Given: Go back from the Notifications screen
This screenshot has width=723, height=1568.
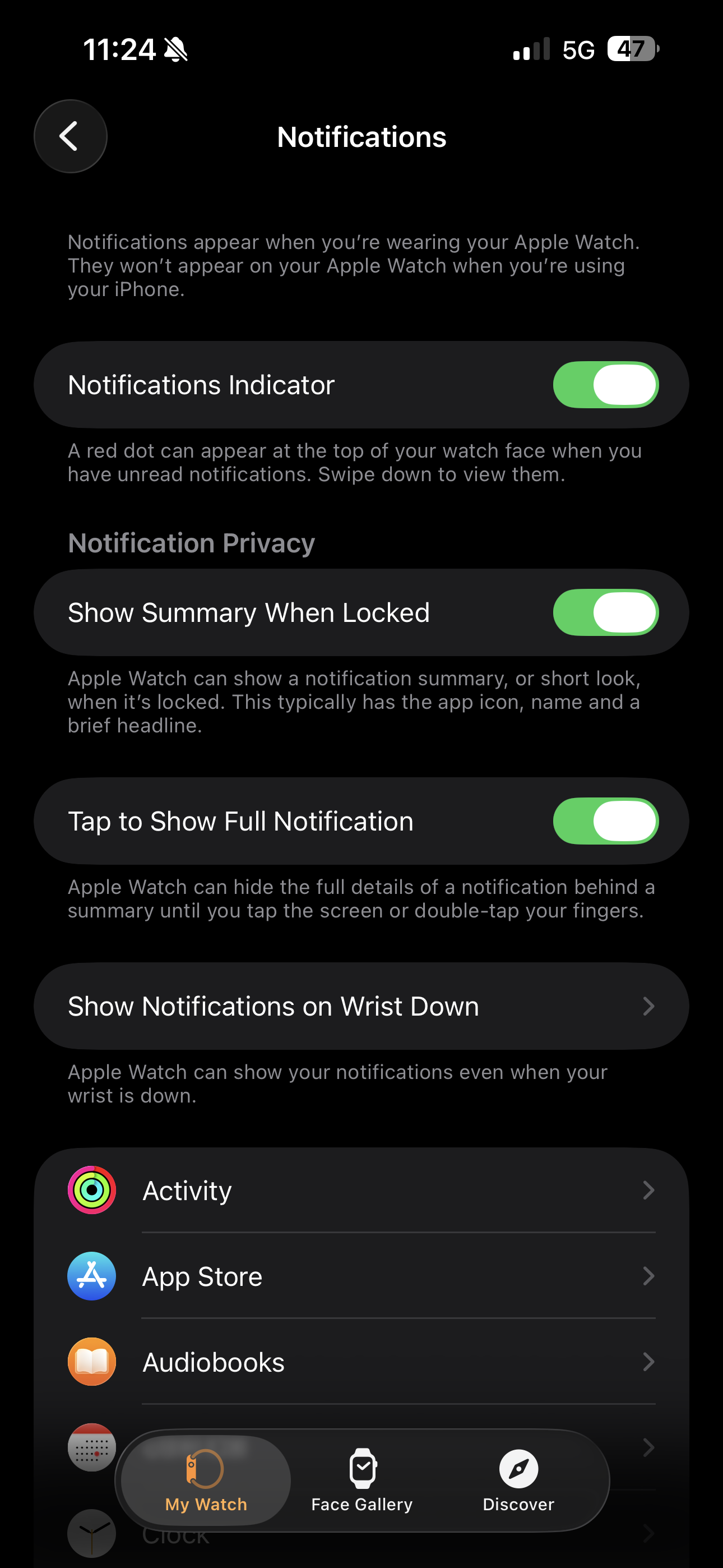Looking at the screenshot, I should point(70,136).
